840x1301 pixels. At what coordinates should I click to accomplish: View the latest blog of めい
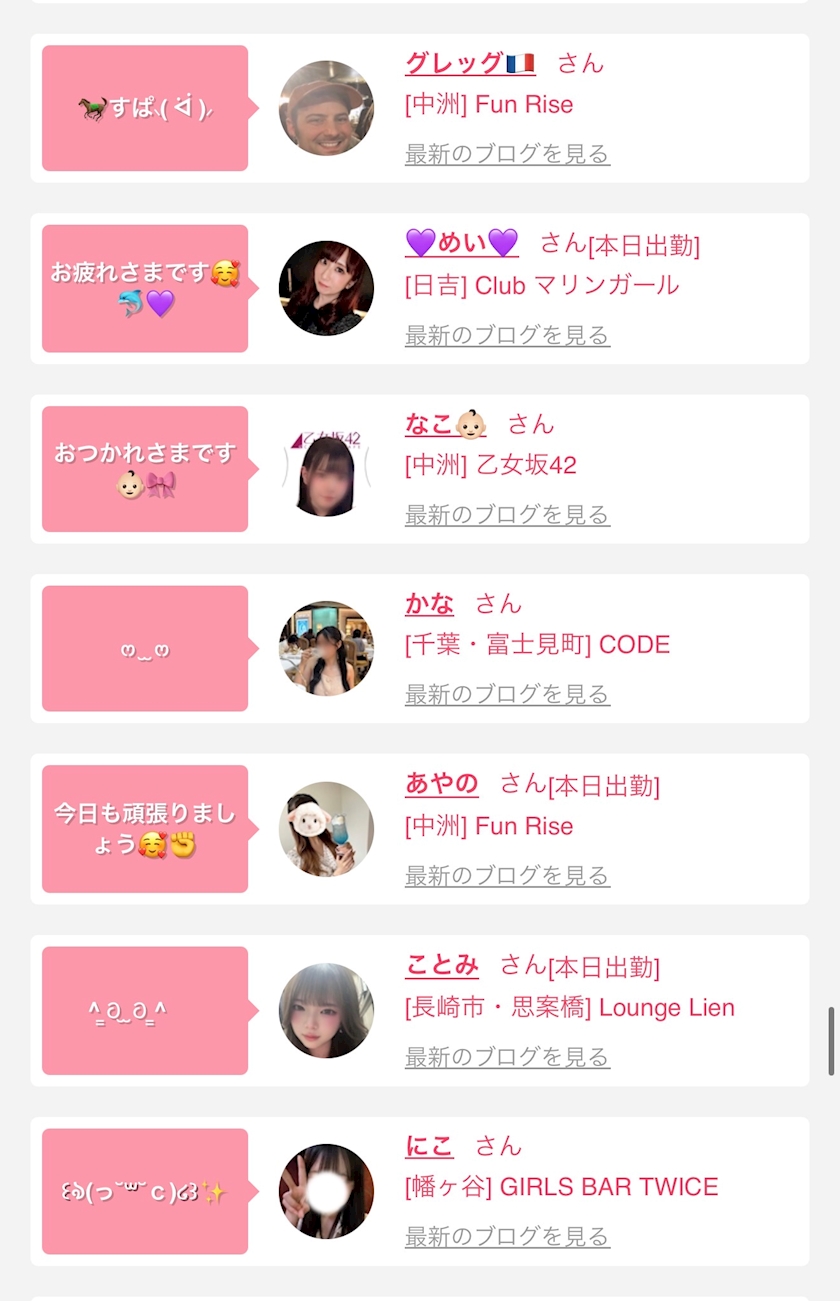click(x=507, y=335)
